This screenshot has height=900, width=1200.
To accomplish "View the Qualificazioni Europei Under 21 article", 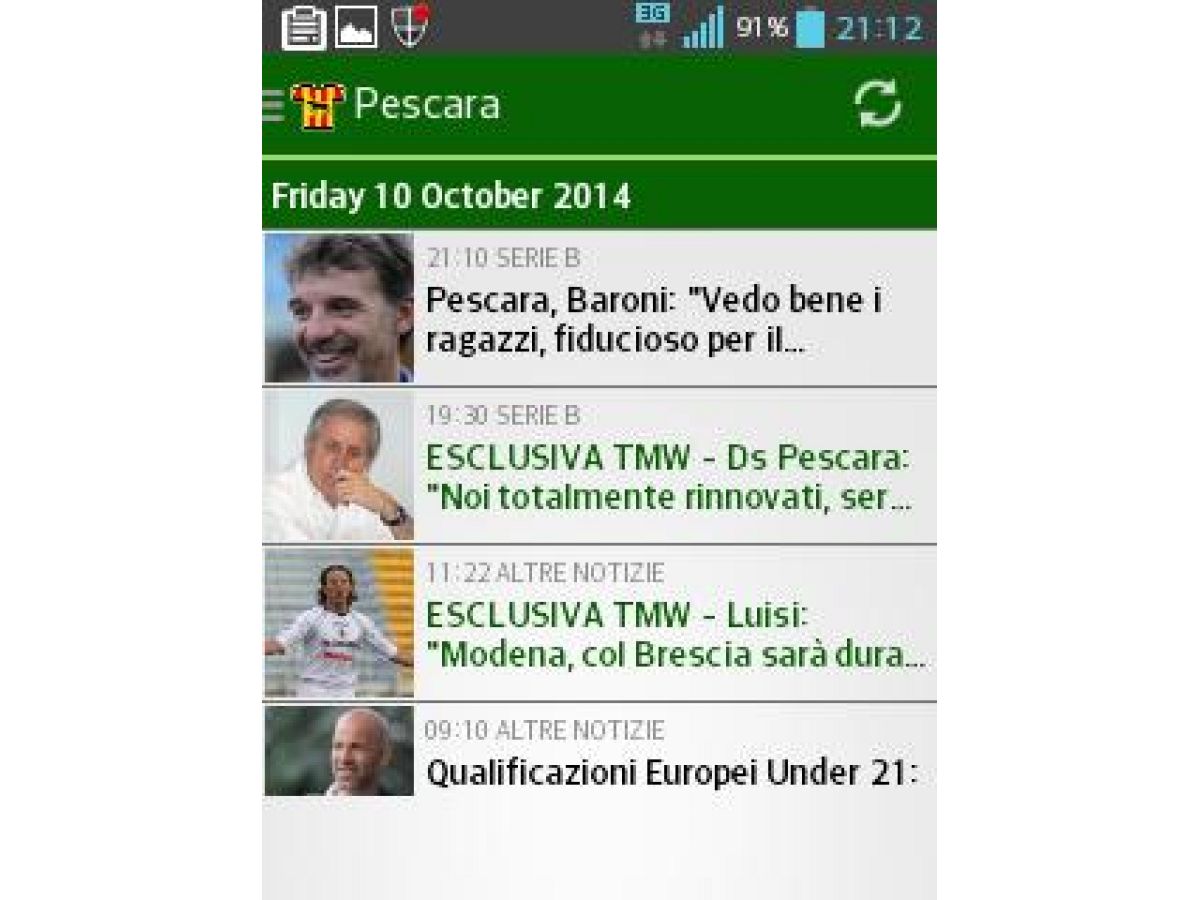I will (x=671, y=771).
